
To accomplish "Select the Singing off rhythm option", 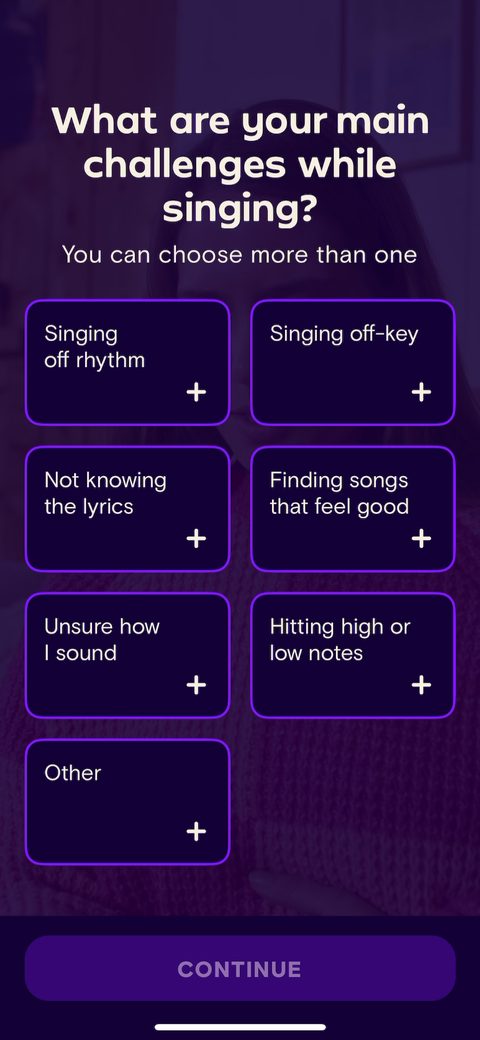I will point(127,363).
